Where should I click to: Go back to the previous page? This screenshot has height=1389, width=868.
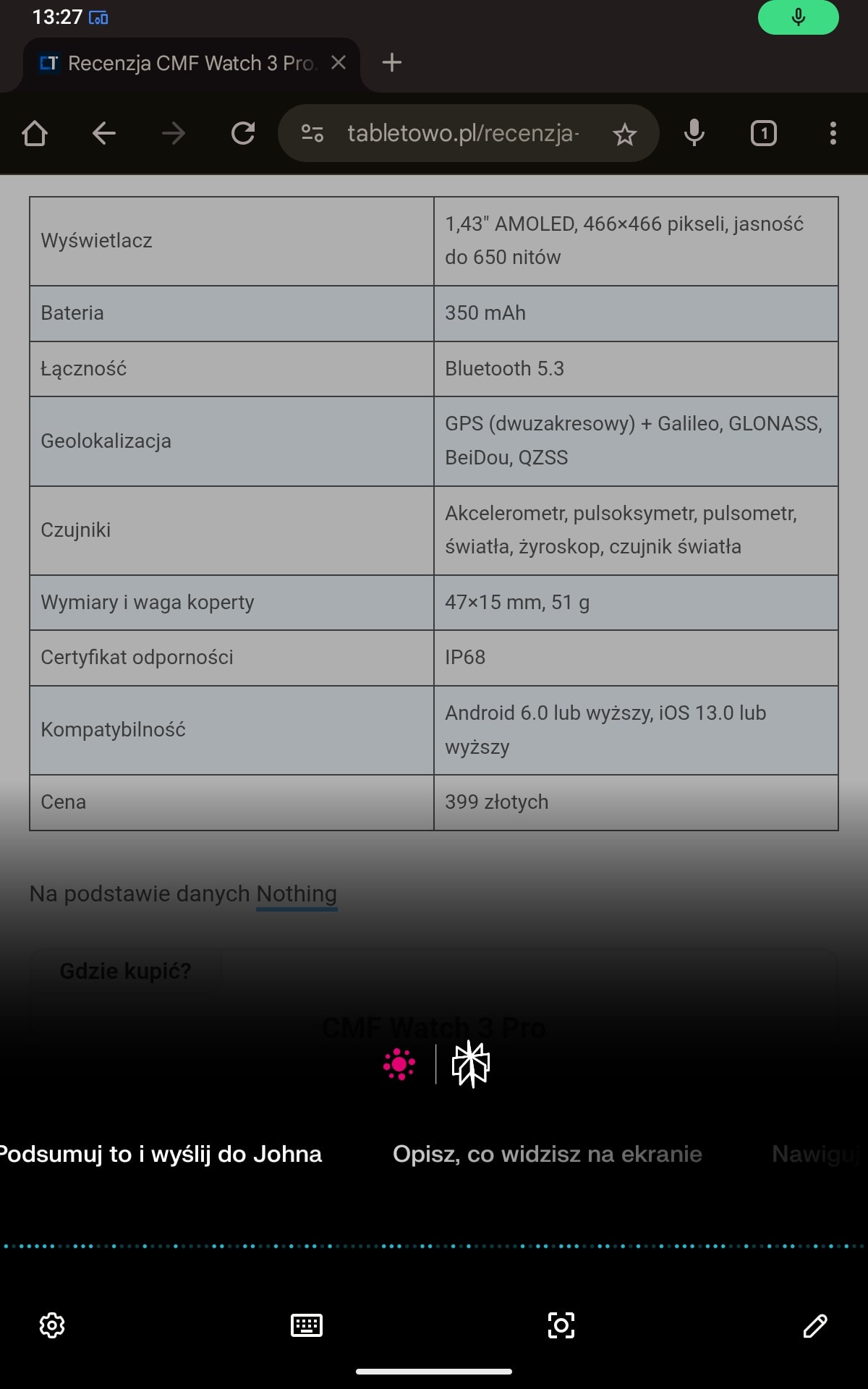pos(104,133)
